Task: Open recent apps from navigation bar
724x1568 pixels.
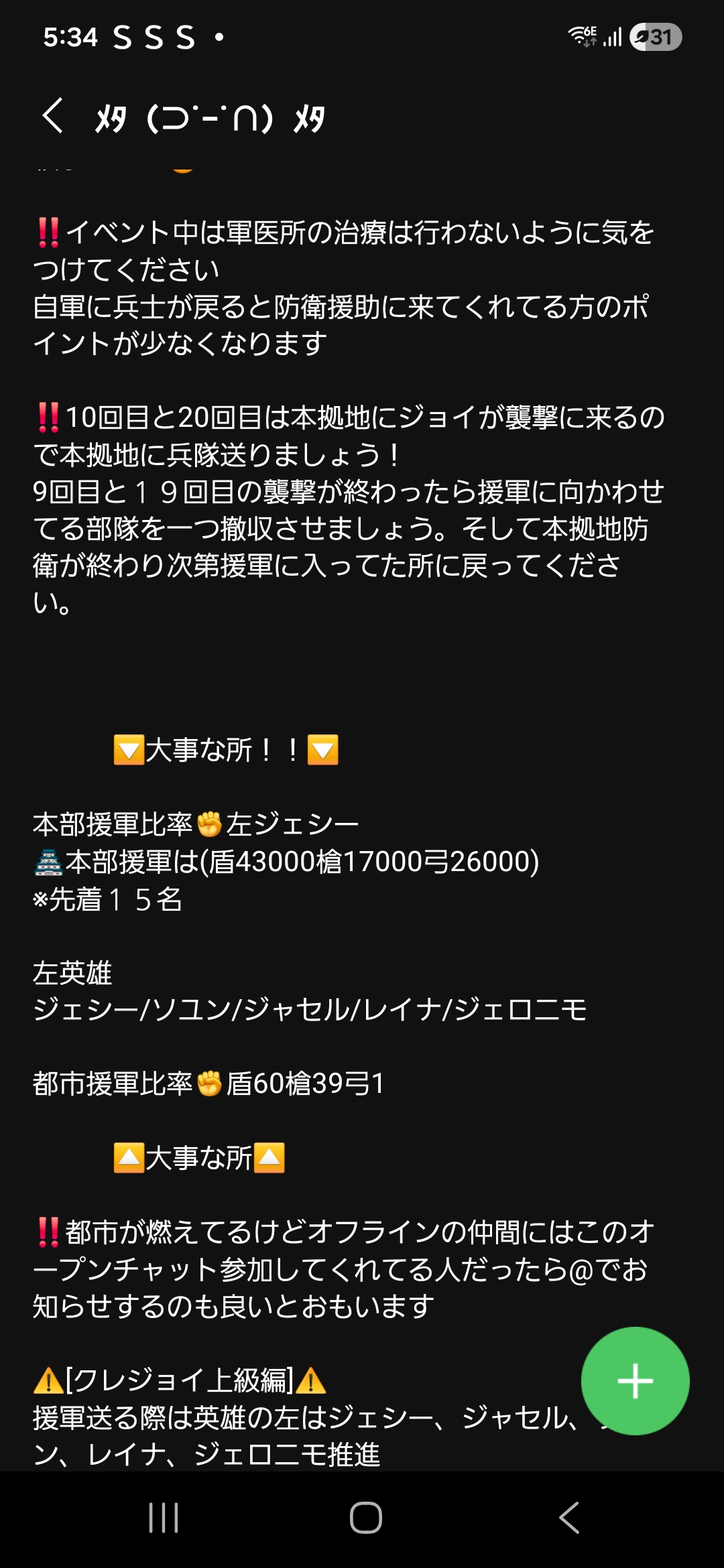Action: (164, 1518)
